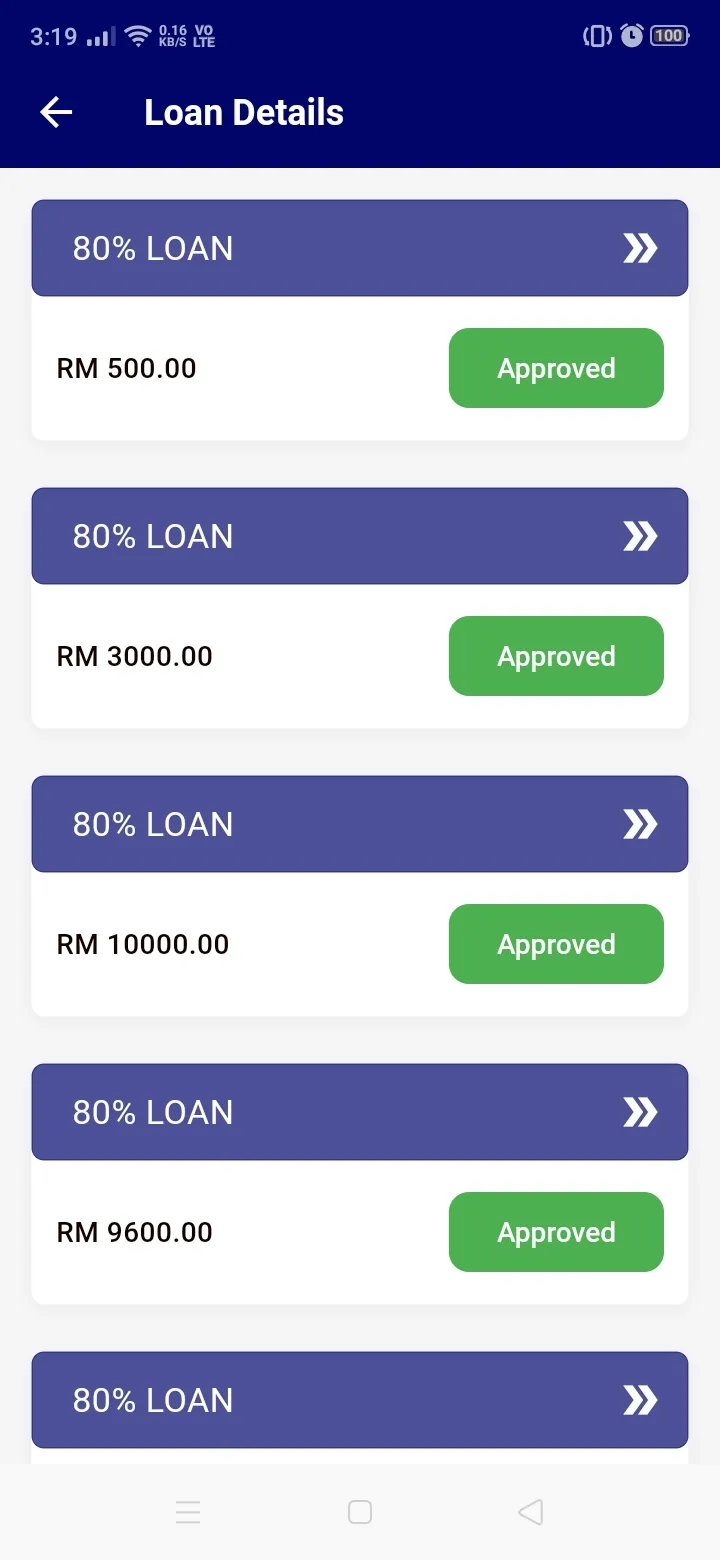720x1560 pixels.
Task: Tap the chevron icon on the RM 9600.00 loan
Action: tap(641, 1112)
